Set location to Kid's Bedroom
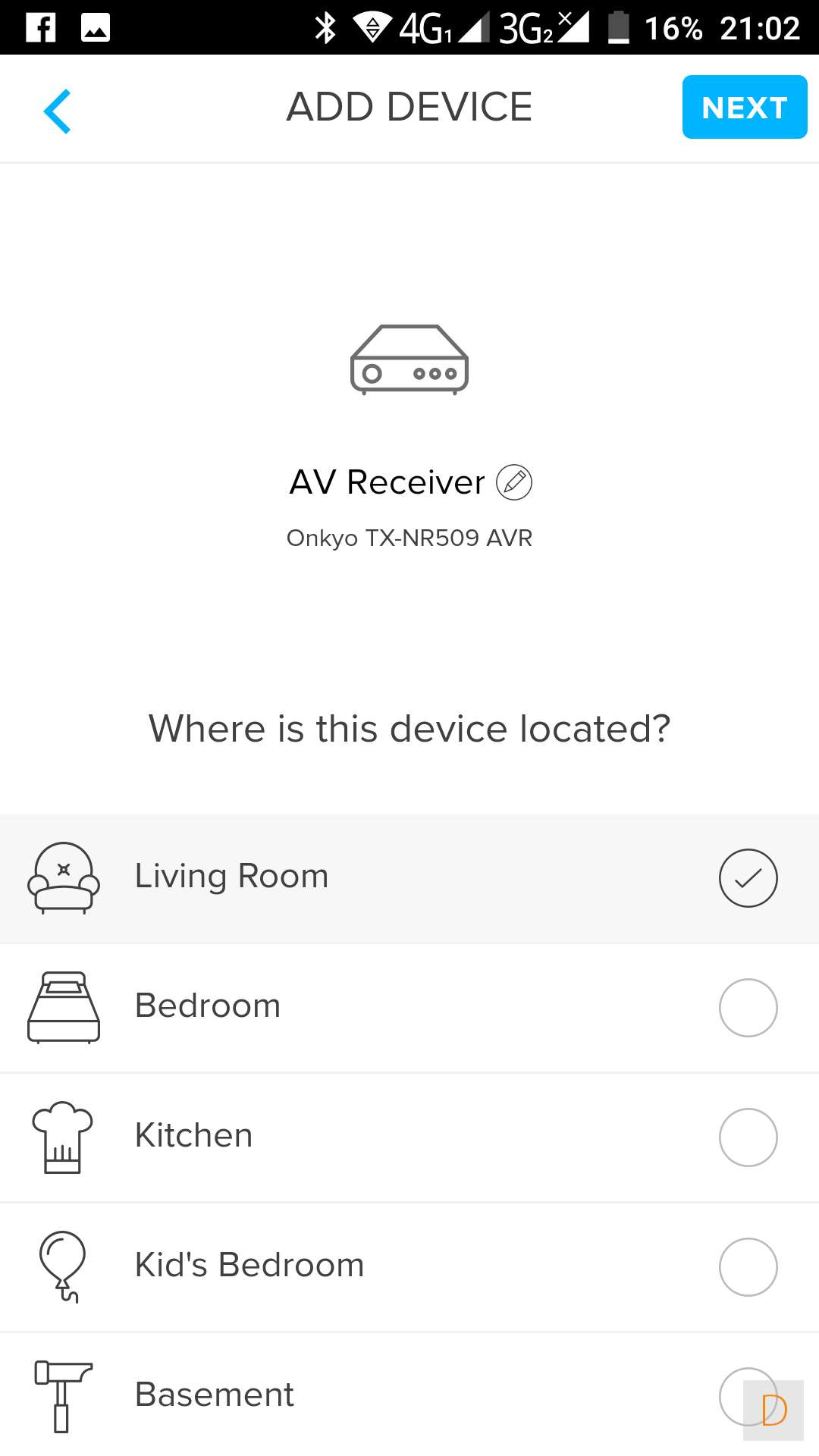819x1456 pixels. pos(409,1267)
